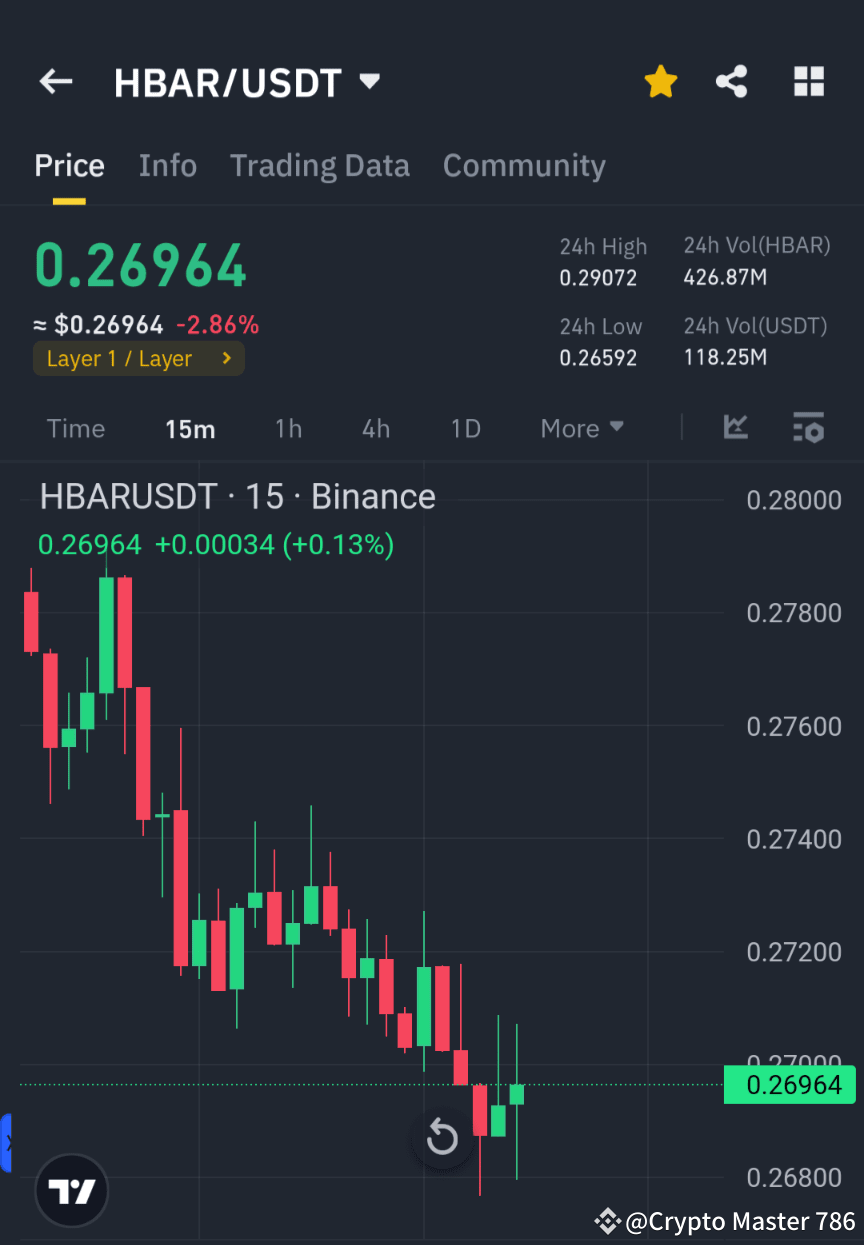Screen dimensions: 864x1245
Task: Tap the share icon
Action: pyautogui.click(x=731, y=82)
